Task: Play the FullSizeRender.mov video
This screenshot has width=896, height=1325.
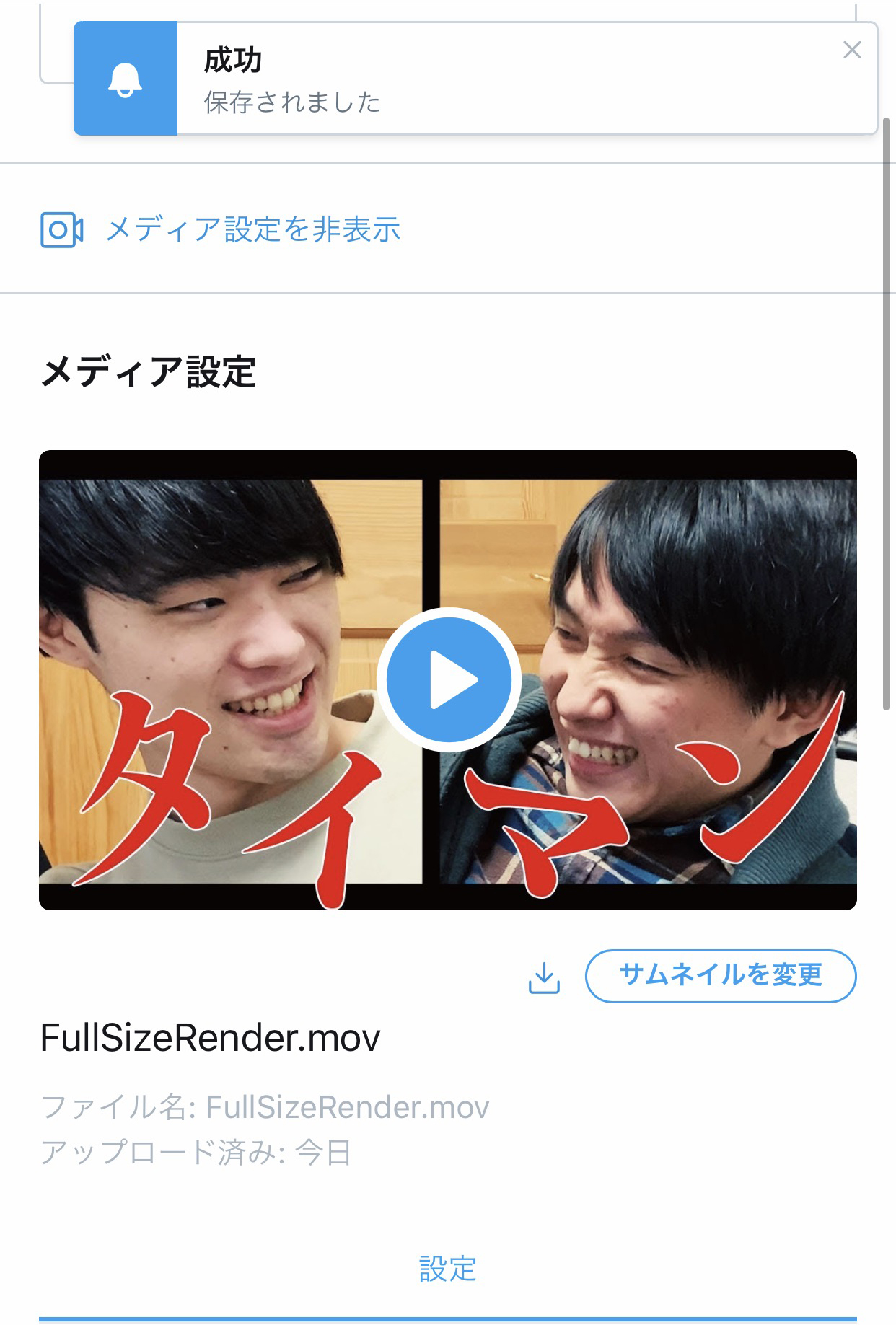Action: coord(448,679)
